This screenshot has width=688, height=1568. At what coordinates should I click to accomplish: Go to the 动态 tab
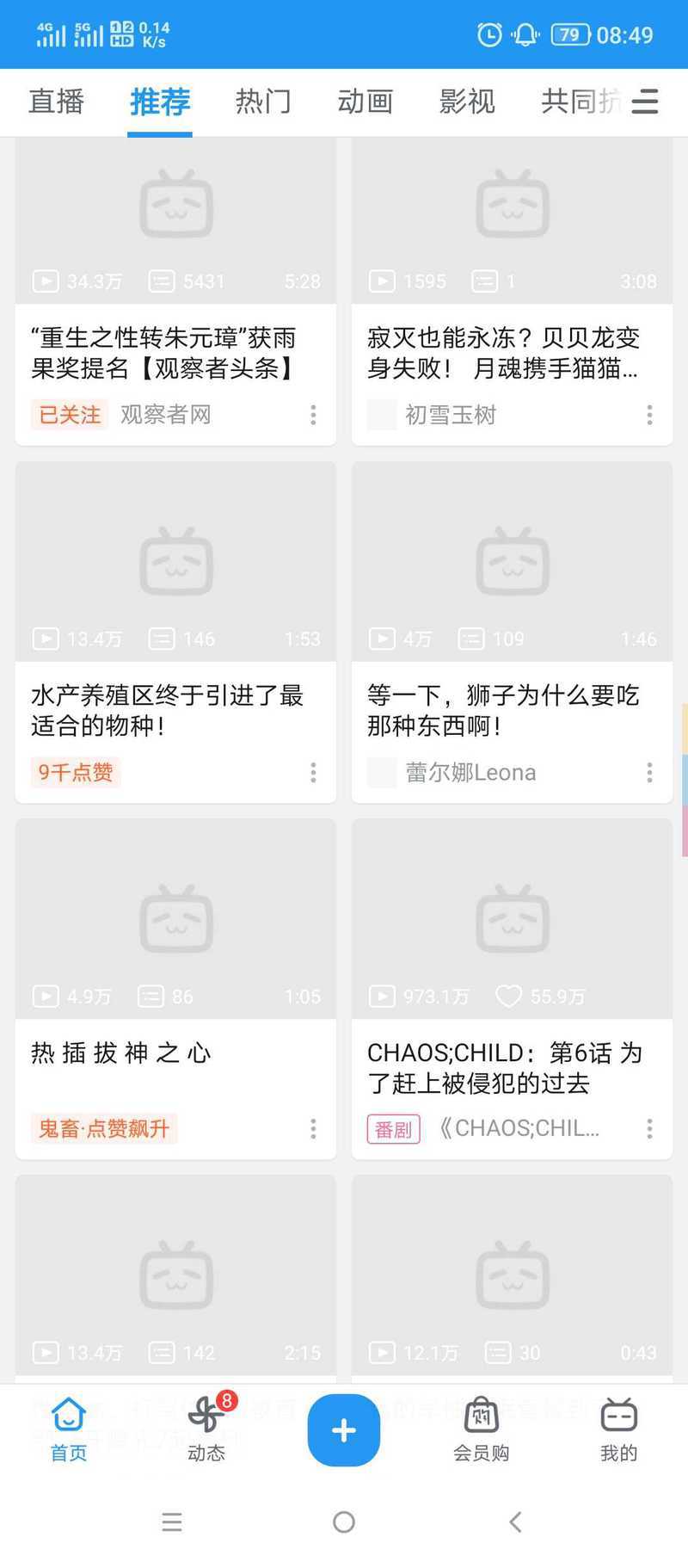[x=206, y=1429]
